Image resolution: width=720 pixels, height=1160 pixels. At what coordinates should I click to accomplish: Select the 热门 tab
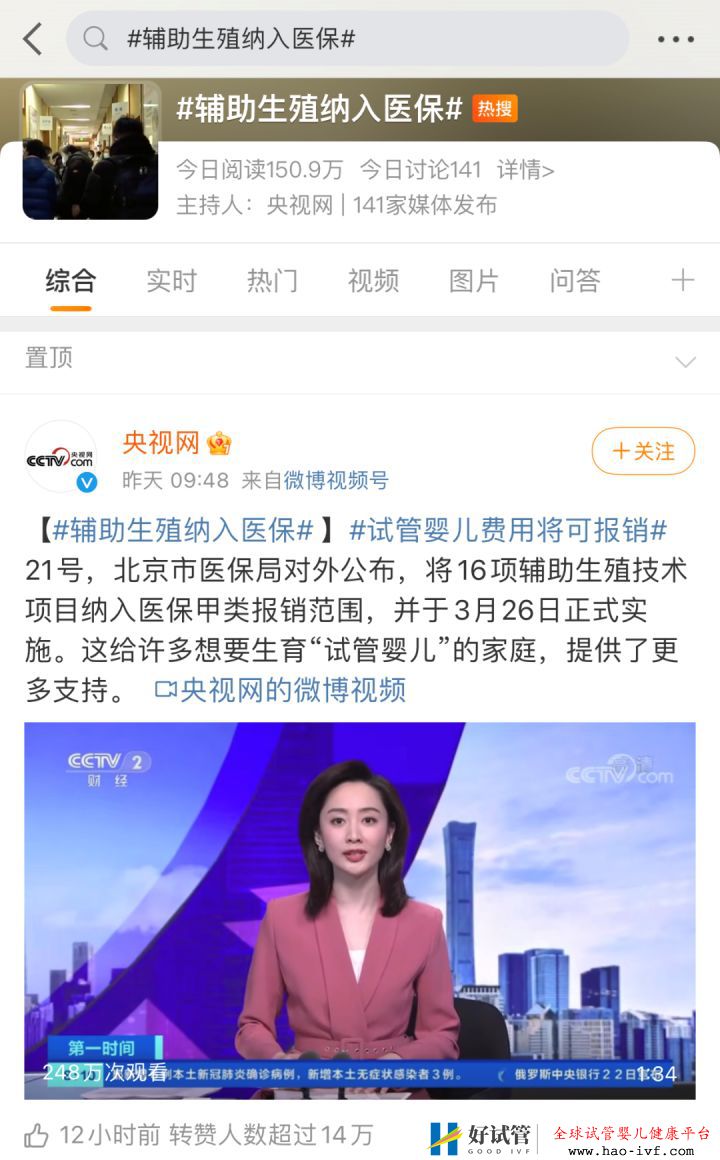pos(272,281)
